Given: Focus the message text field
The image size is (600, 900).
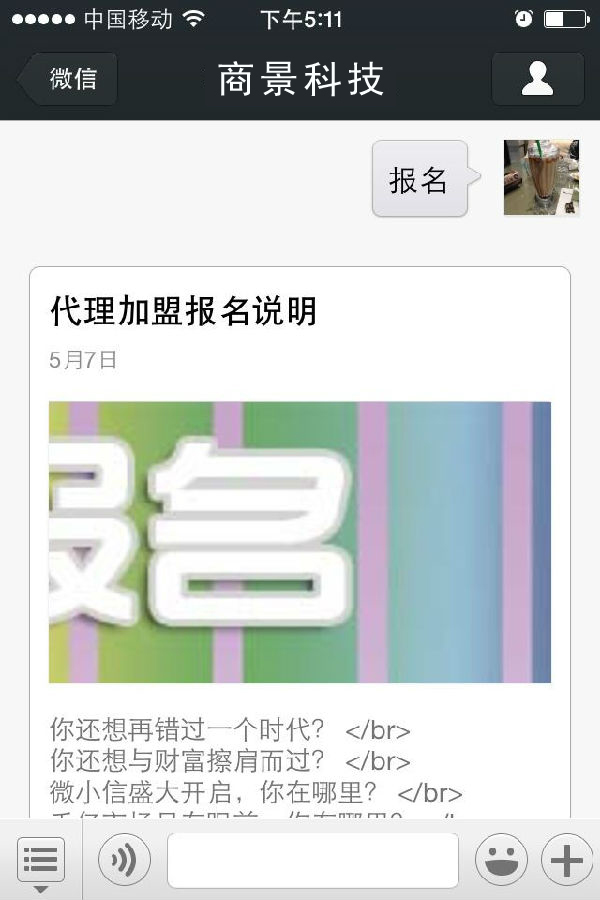Looking at the screenshot, I should click(312, 860).
